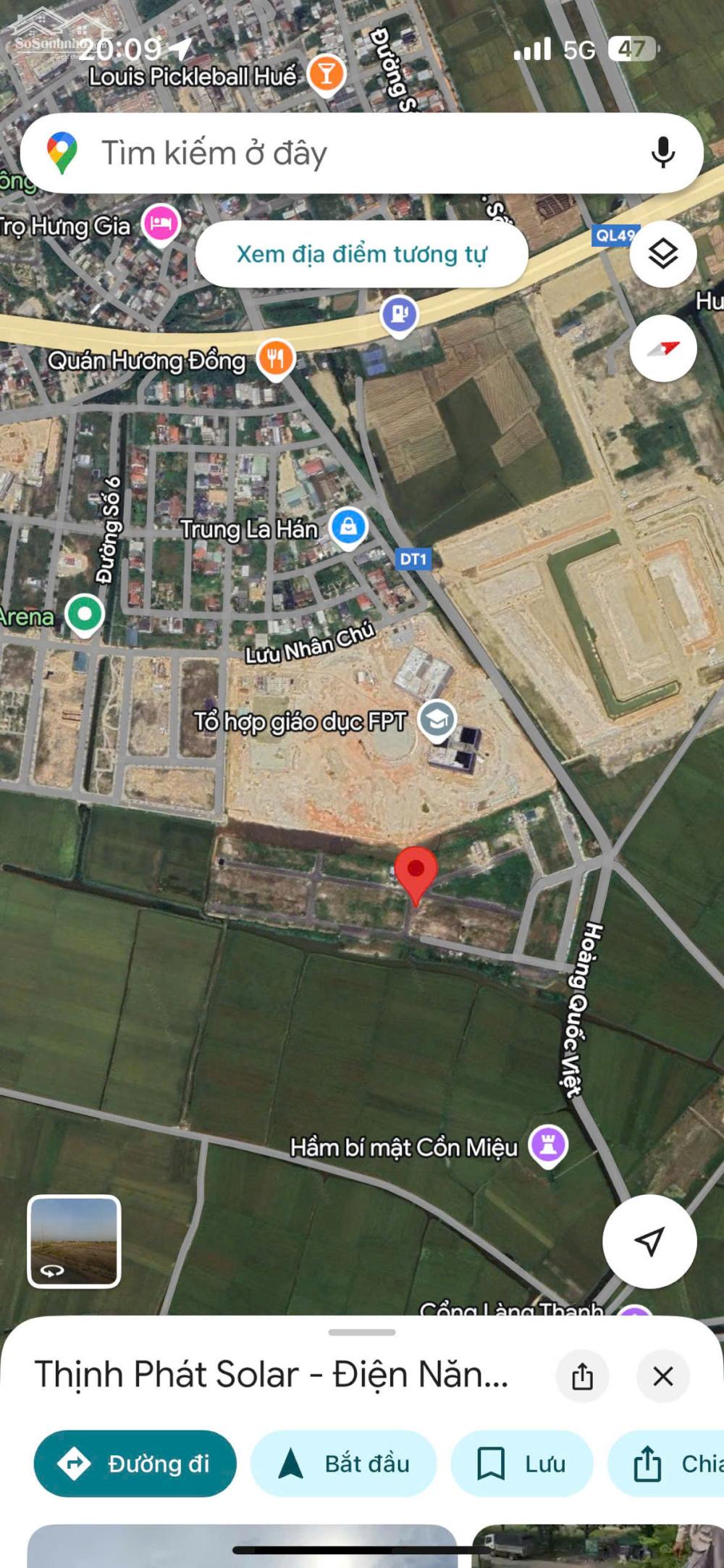The width and height of the screenshot is (724, 1568).
Task: Open Tổ hợp giáo dục FPT marker
Action: pyautogui.click(x=437, y=720)
